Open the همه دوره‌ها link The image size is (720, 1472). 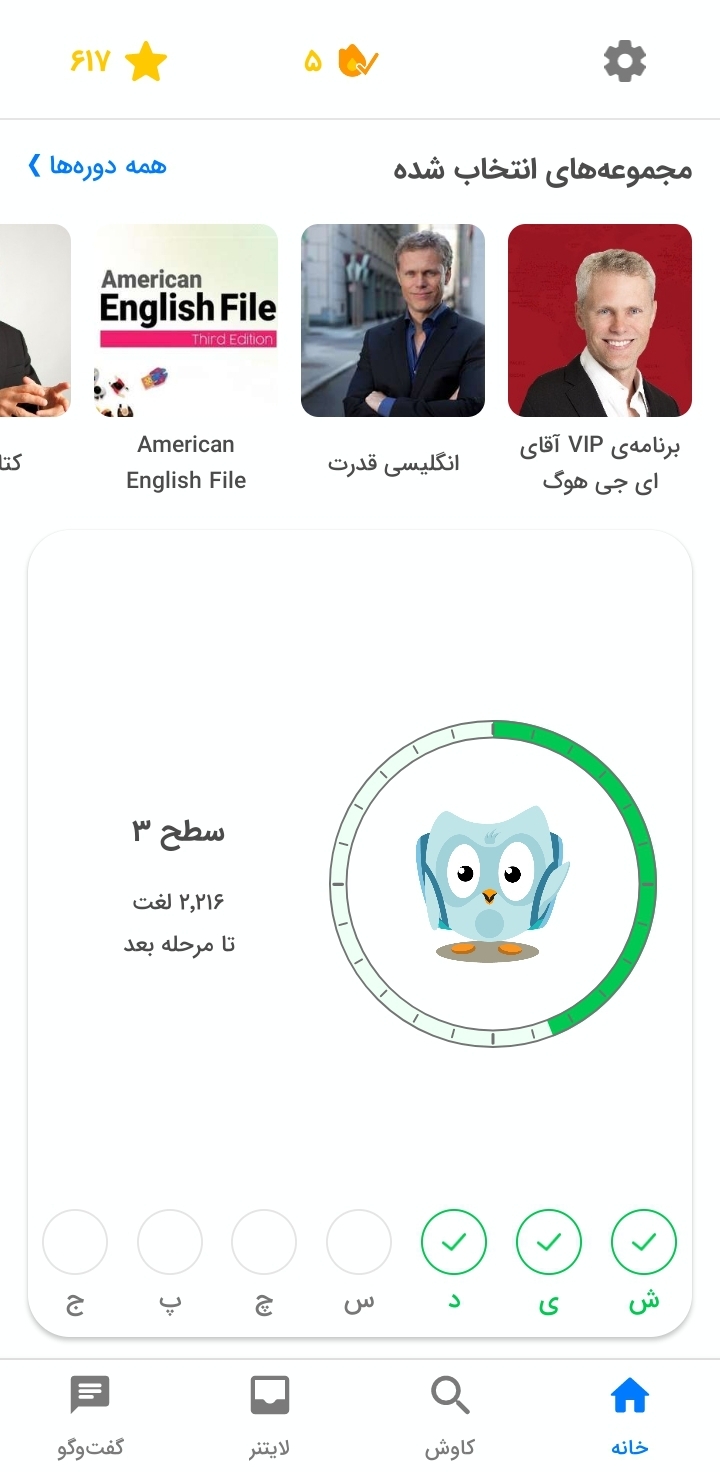(x=97, y=166)
